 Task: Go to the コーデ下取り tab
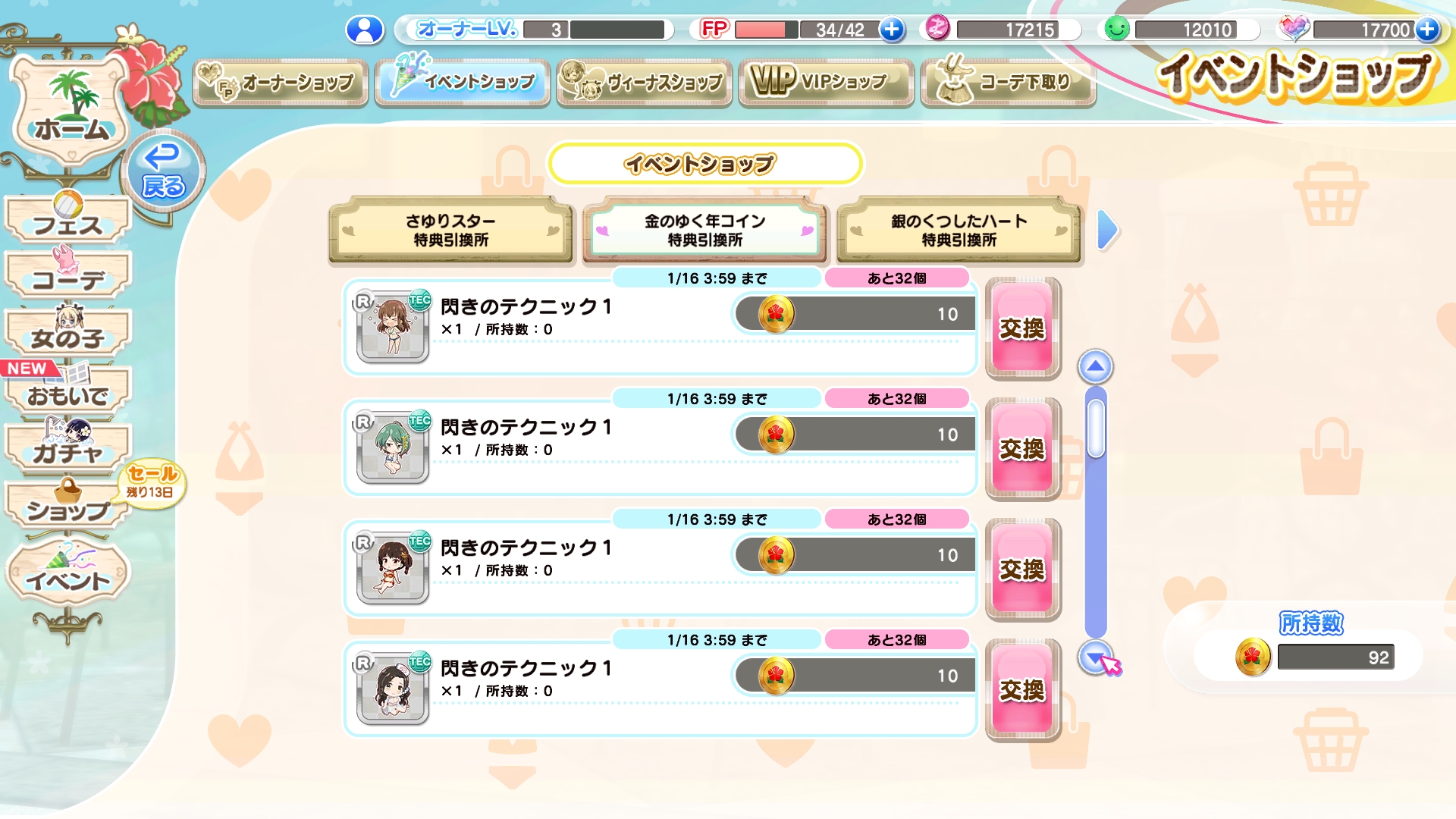1008,82
